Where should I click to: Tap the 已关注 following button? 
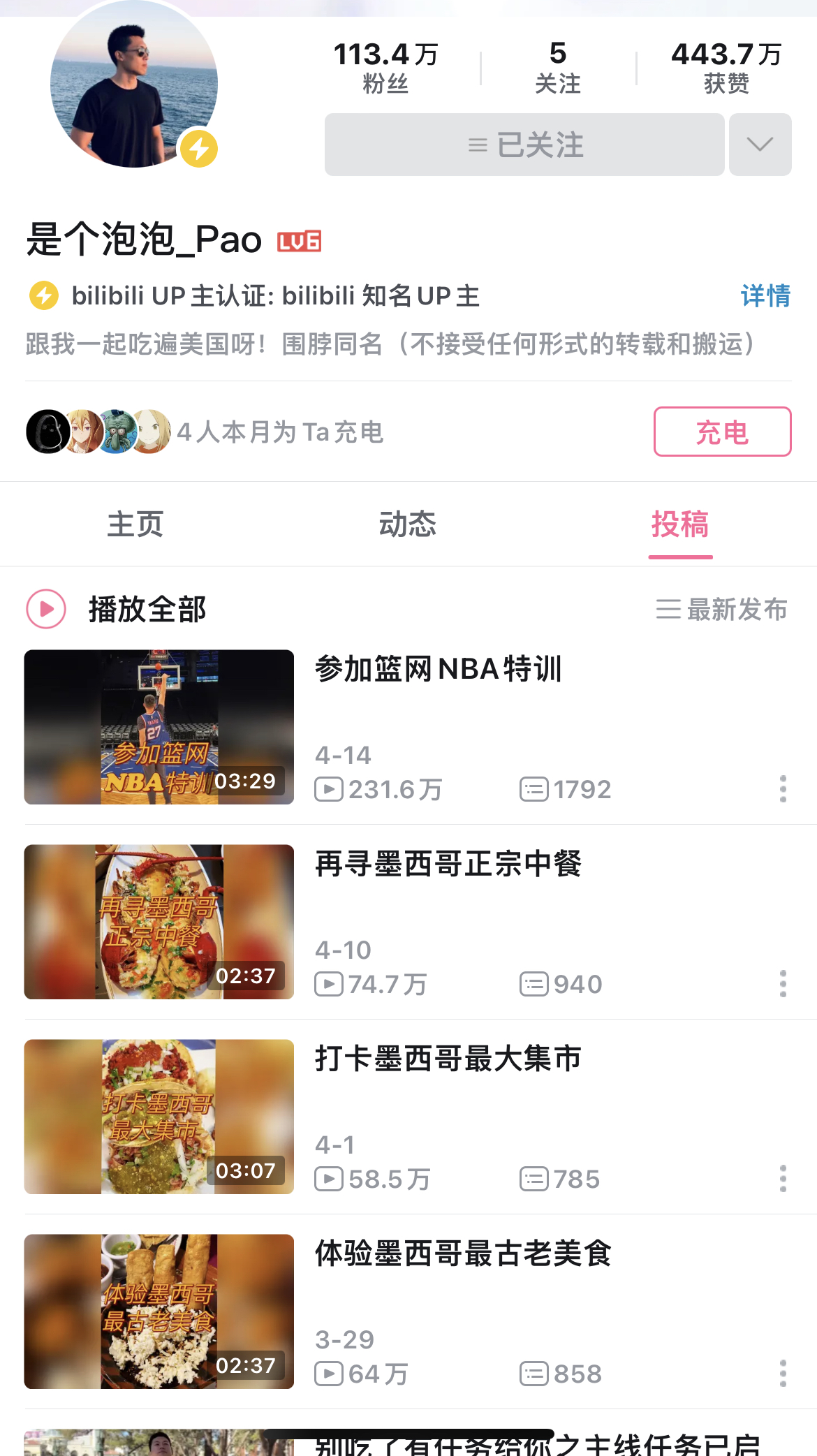(524, 145)
